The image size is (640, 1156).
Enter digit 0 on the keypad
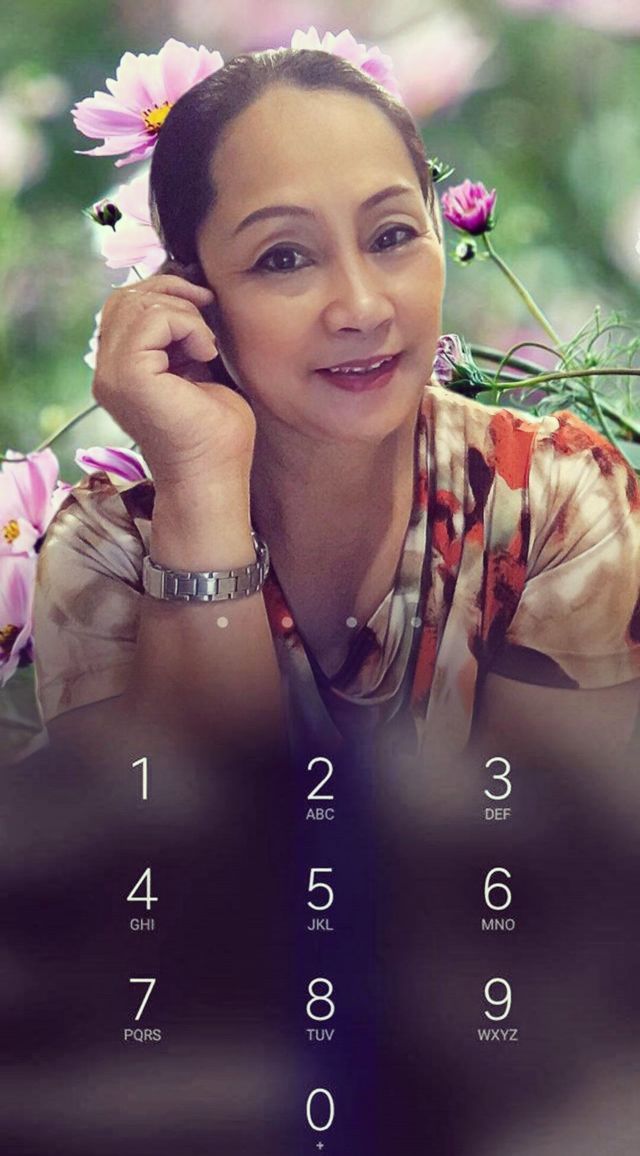tap(320, 1117)
